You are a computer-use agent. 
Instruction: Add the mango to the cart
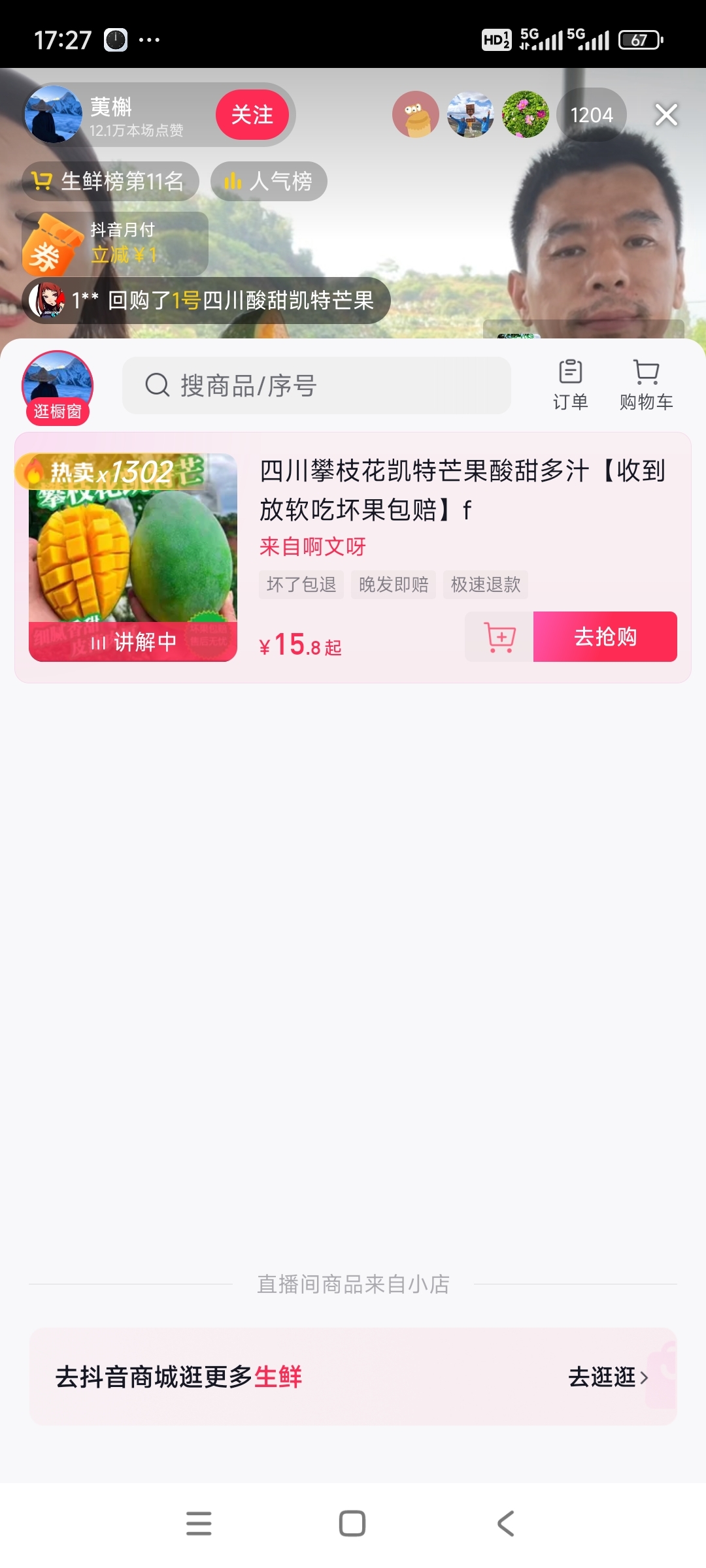coord(499,637)
